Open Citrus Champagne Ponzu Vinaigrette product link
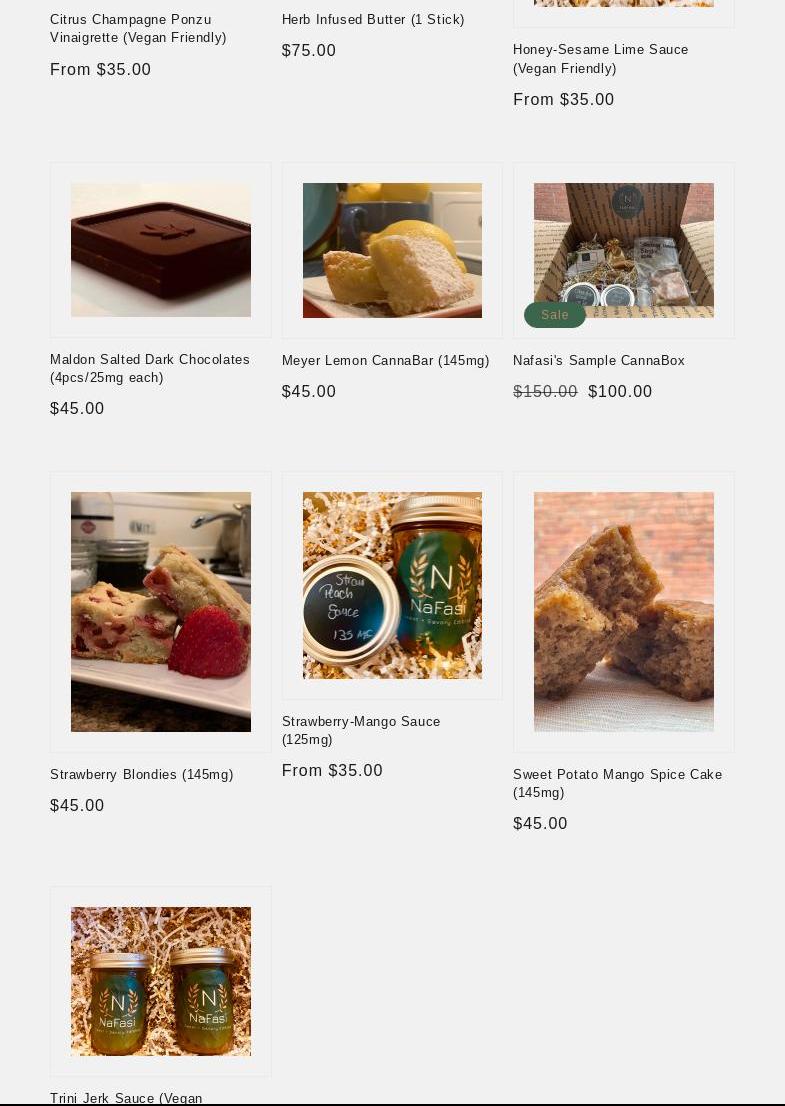 [138, 28]
